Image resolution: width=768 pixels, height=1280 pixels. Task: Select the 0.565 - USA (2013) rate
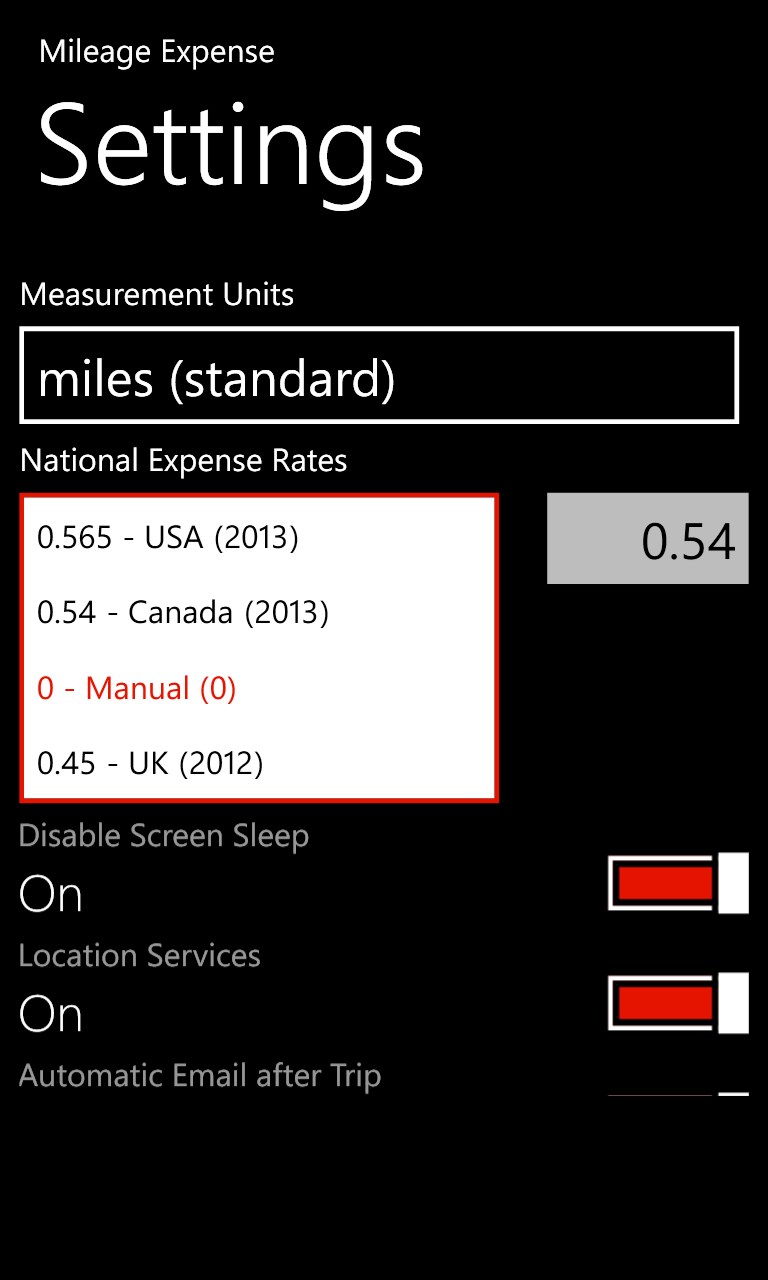tap(259, 538)
